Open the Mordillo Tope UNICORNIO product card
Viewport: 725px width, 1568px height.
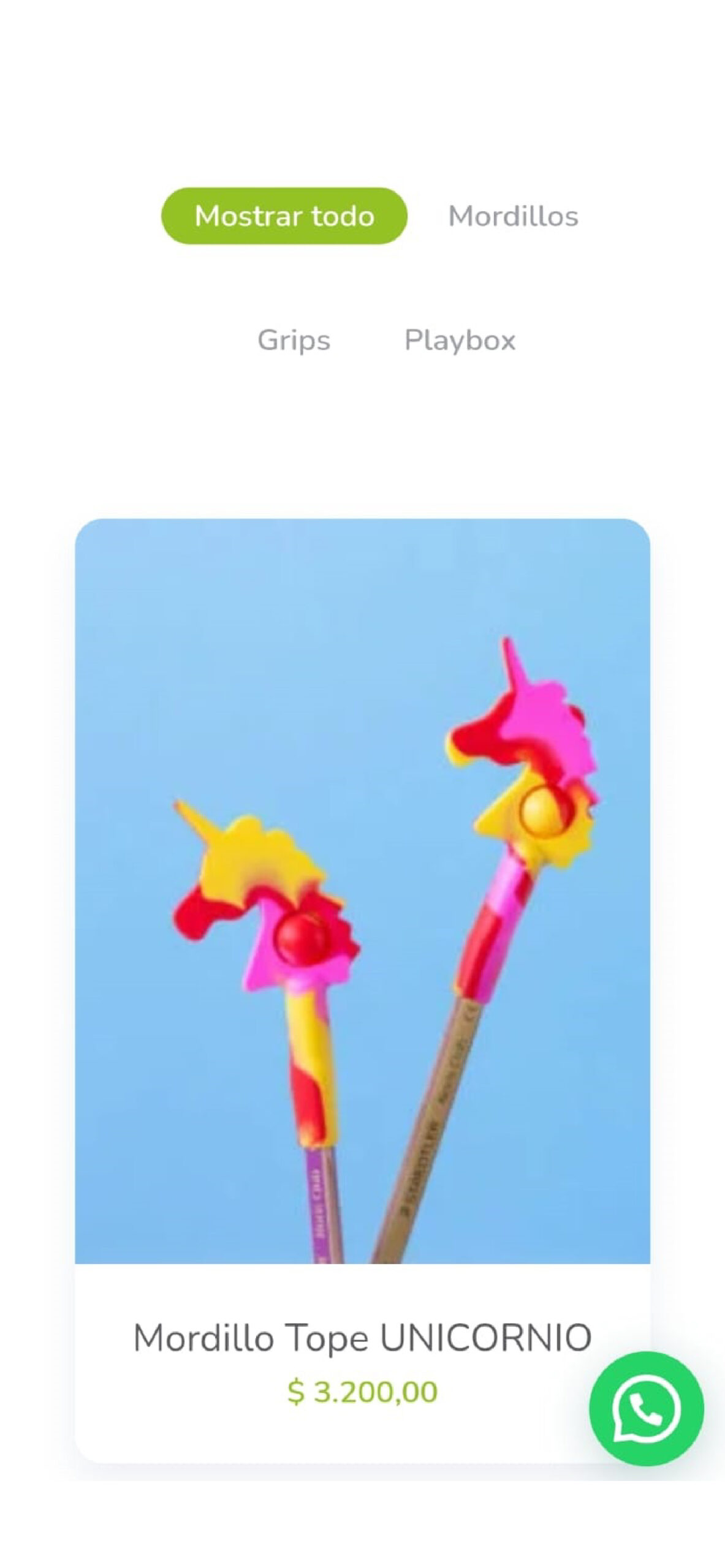[x=362, y=991]
